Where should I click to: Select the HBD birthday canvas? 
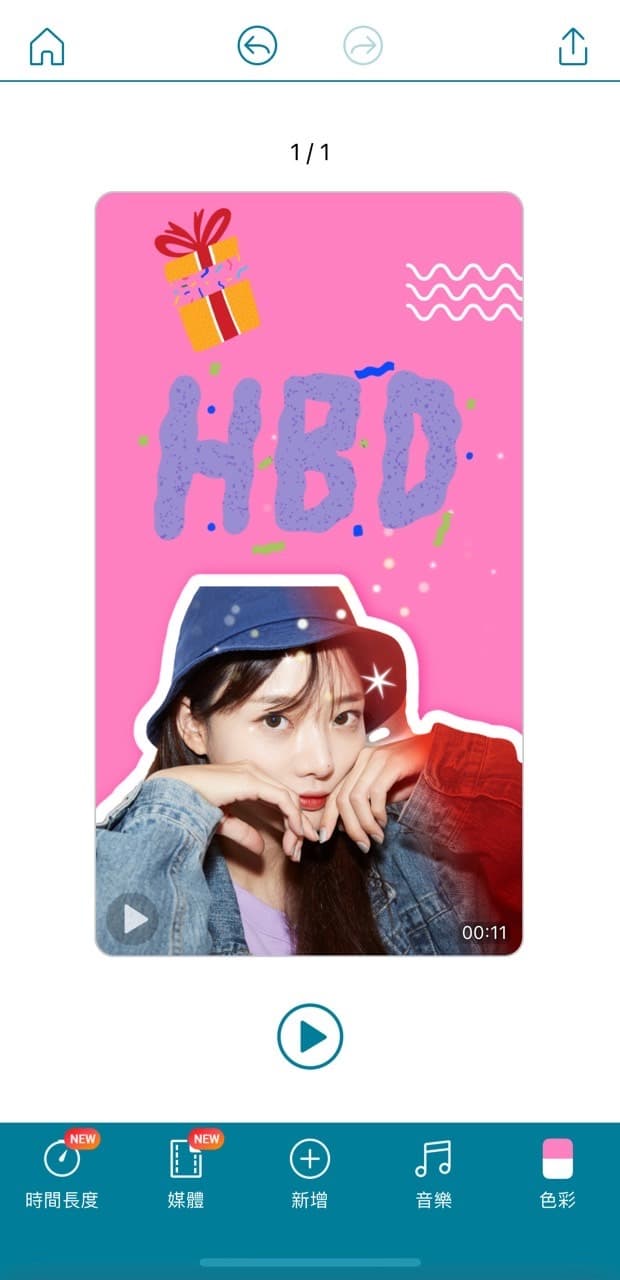pos(309,573)
